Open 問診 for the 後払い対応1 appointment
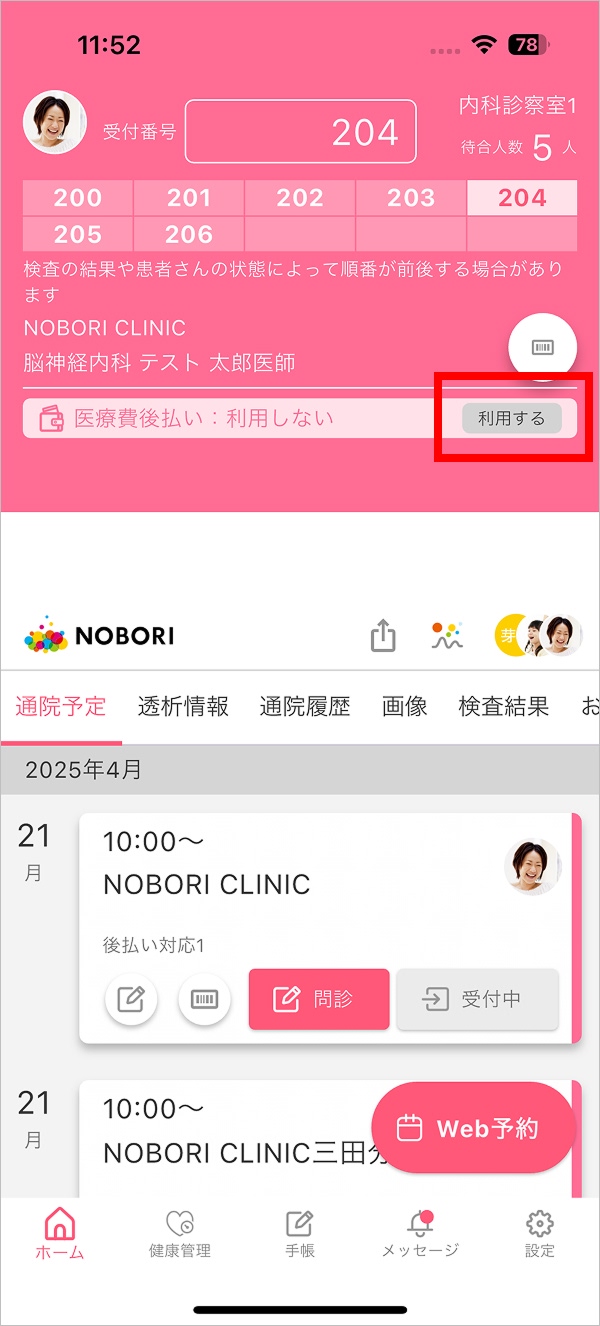Screen dimensions: 600x1326 pyautogui.click(x=318, y=999)
